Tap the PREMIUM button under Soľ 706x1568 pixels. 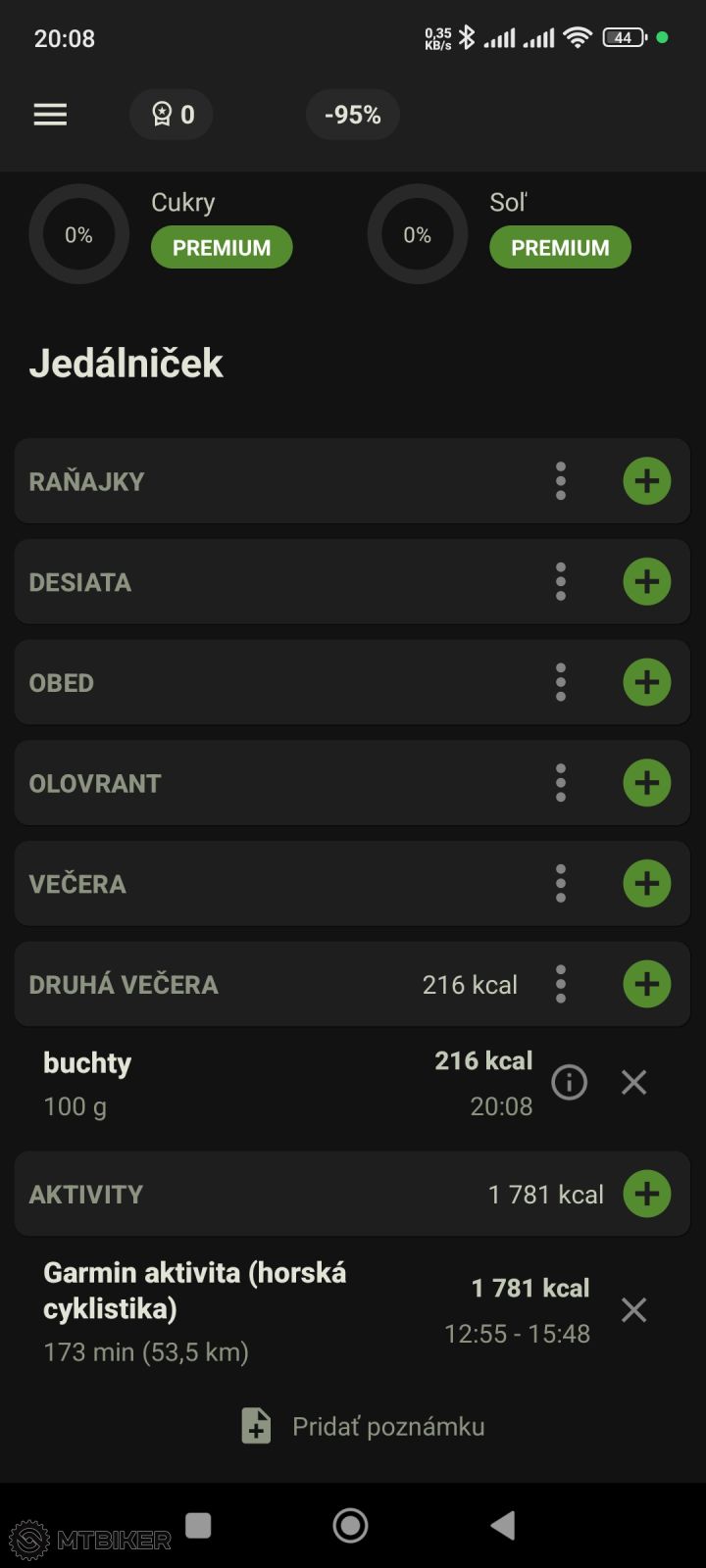(560, 248)
